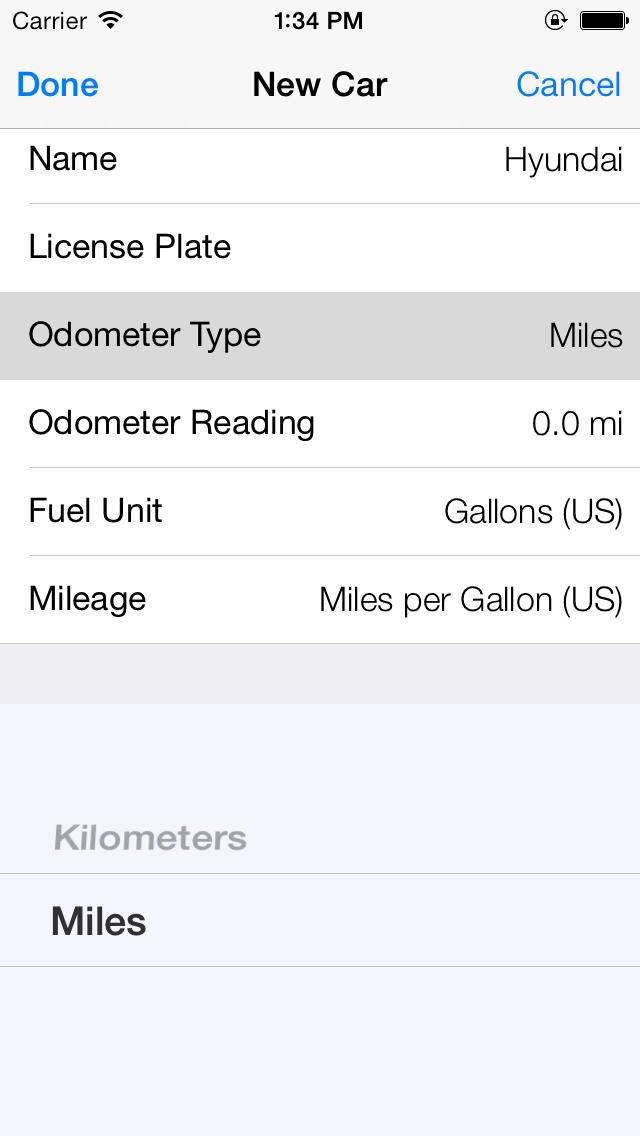Tap Done to save the new car
The height and width of the screenshot is (1136, 640).
point(57,85)
